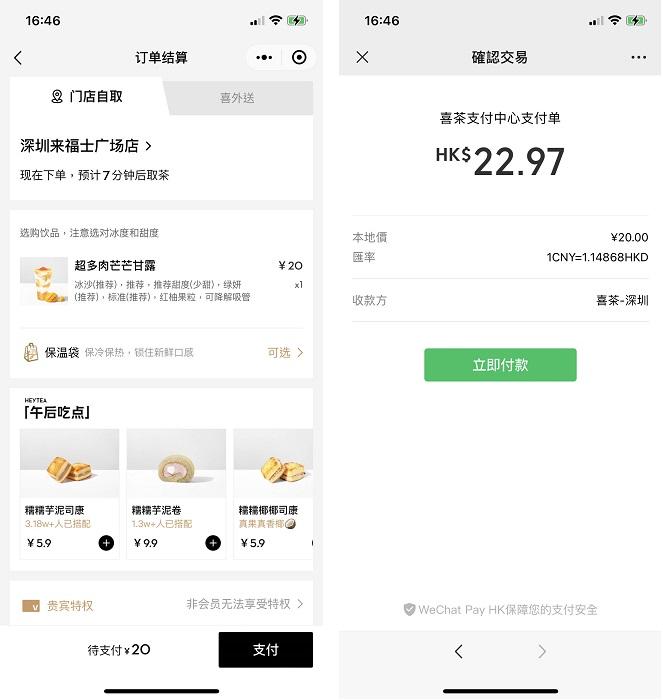
Task: Go to the previous page with the bottom chevron
Action: tap(459, 651)
